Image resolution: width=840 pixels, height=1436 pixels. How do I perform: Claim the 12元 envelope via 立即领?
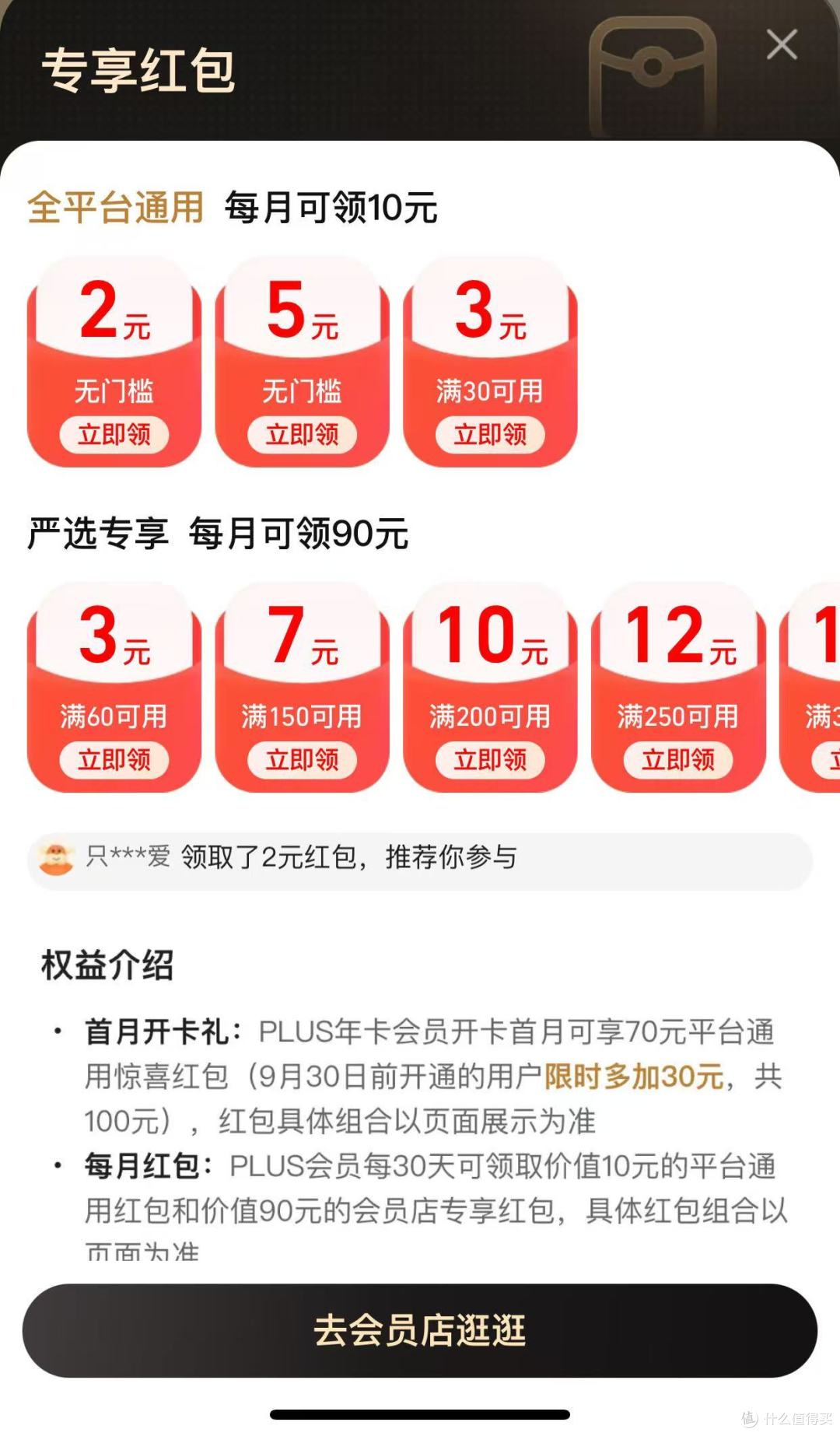pyautogui.click(x=679, y=760)
